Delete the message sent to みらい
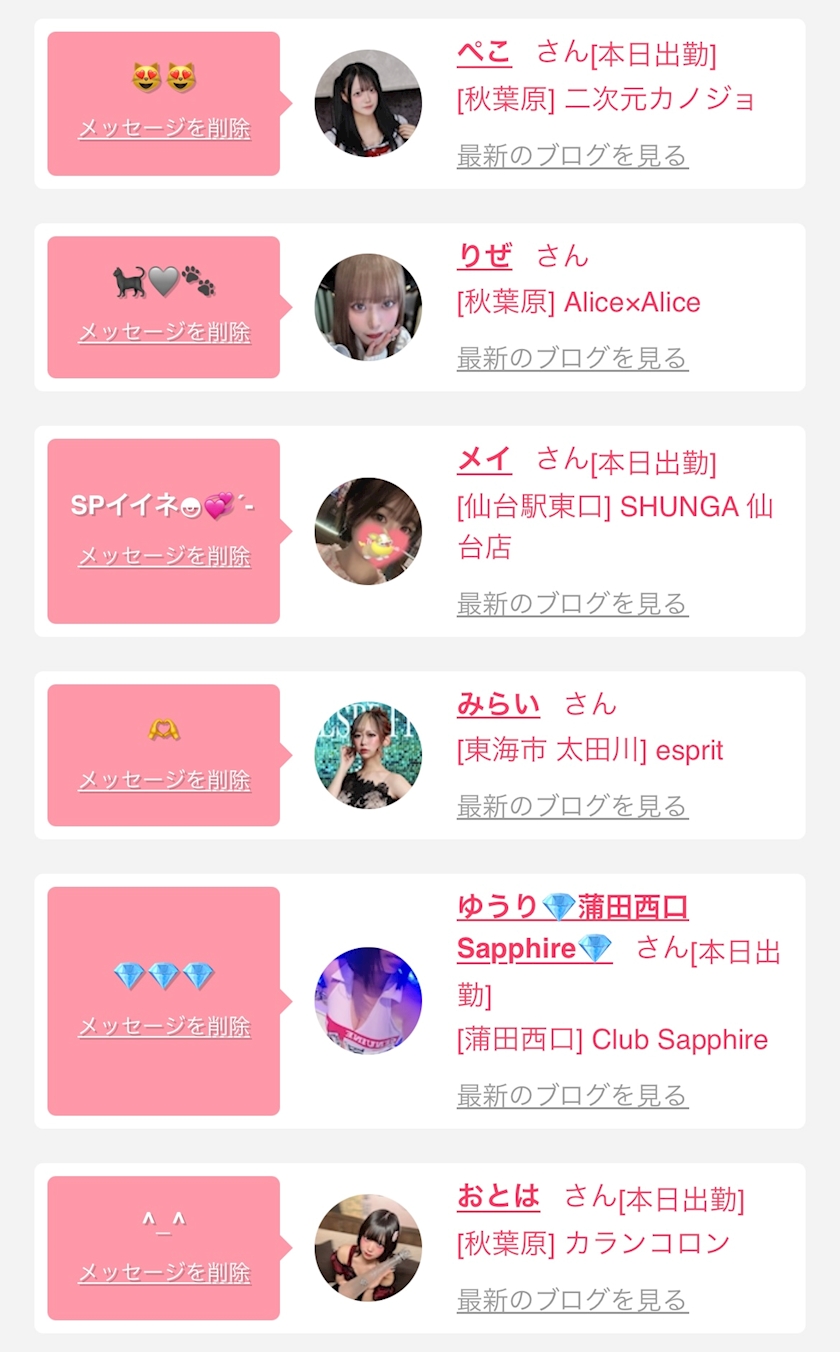The width and height of the screenshot is (840, 1352). click(164, 781)
